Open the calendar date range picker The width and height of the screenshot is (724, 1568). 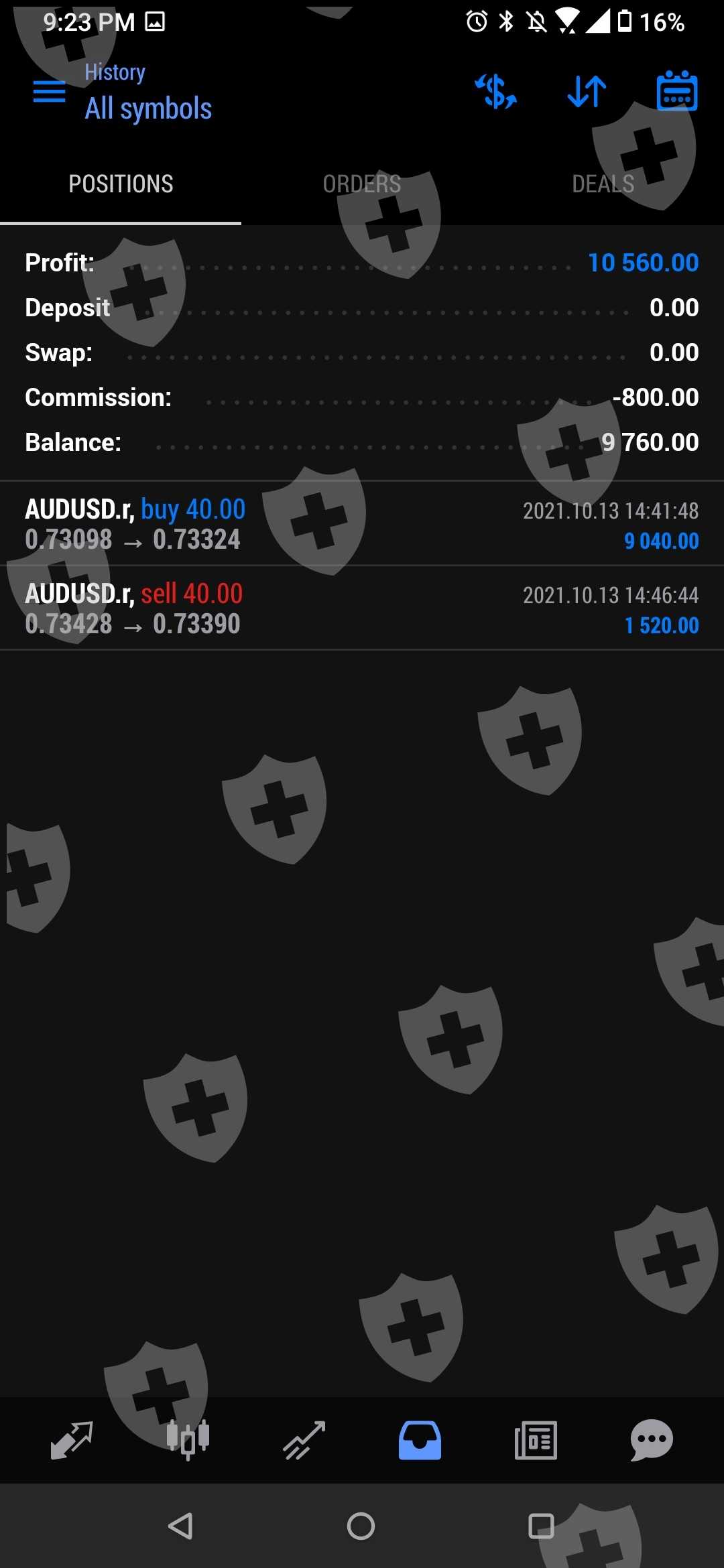coord(677,91)
